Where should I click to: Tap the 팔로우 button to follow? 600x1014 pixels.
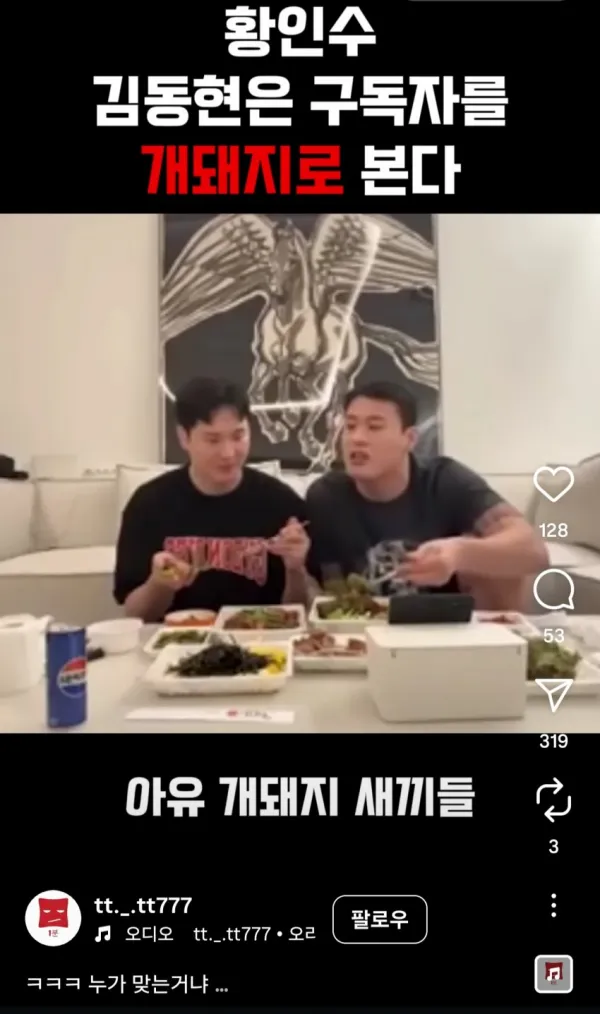coord(380,919)
